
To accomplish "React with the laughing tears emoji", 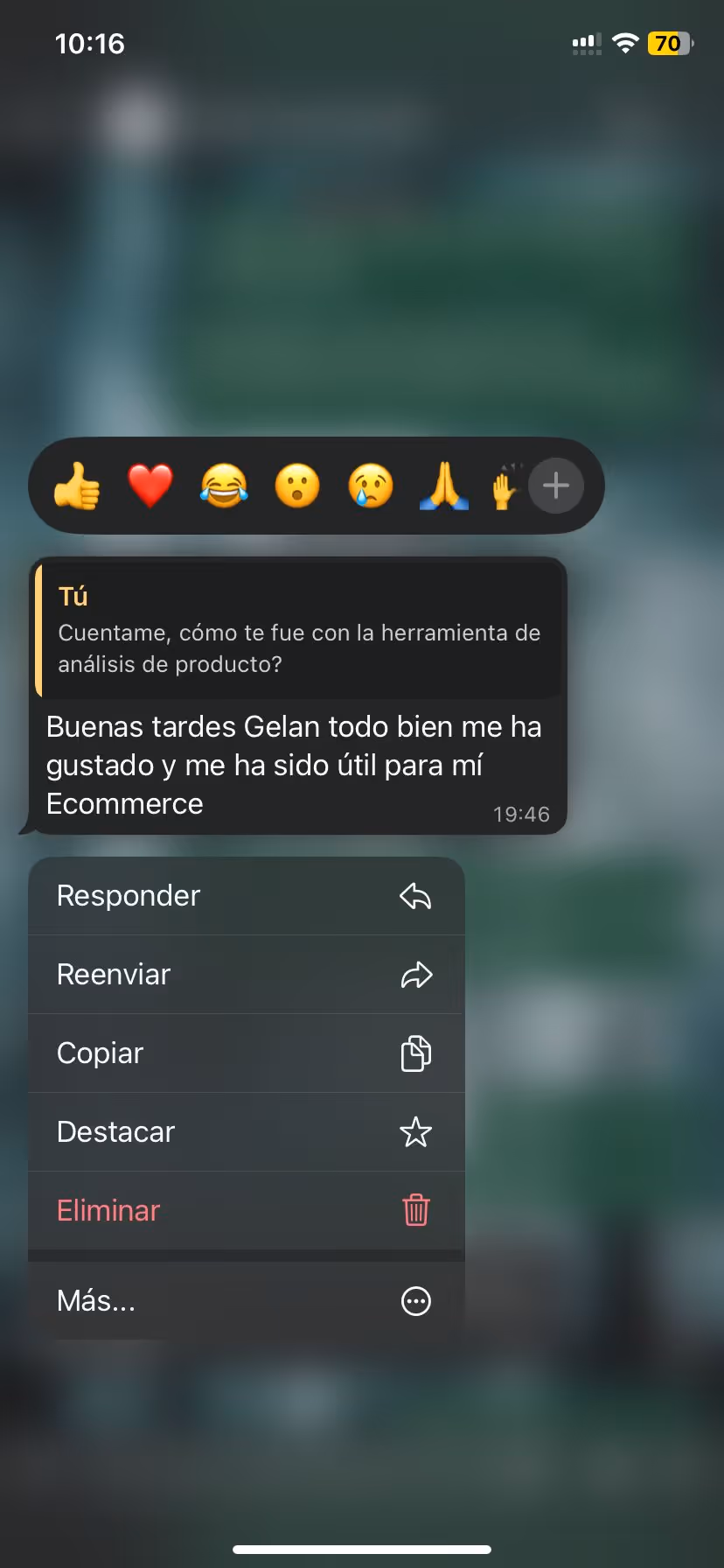I will [x=224, y=486].
